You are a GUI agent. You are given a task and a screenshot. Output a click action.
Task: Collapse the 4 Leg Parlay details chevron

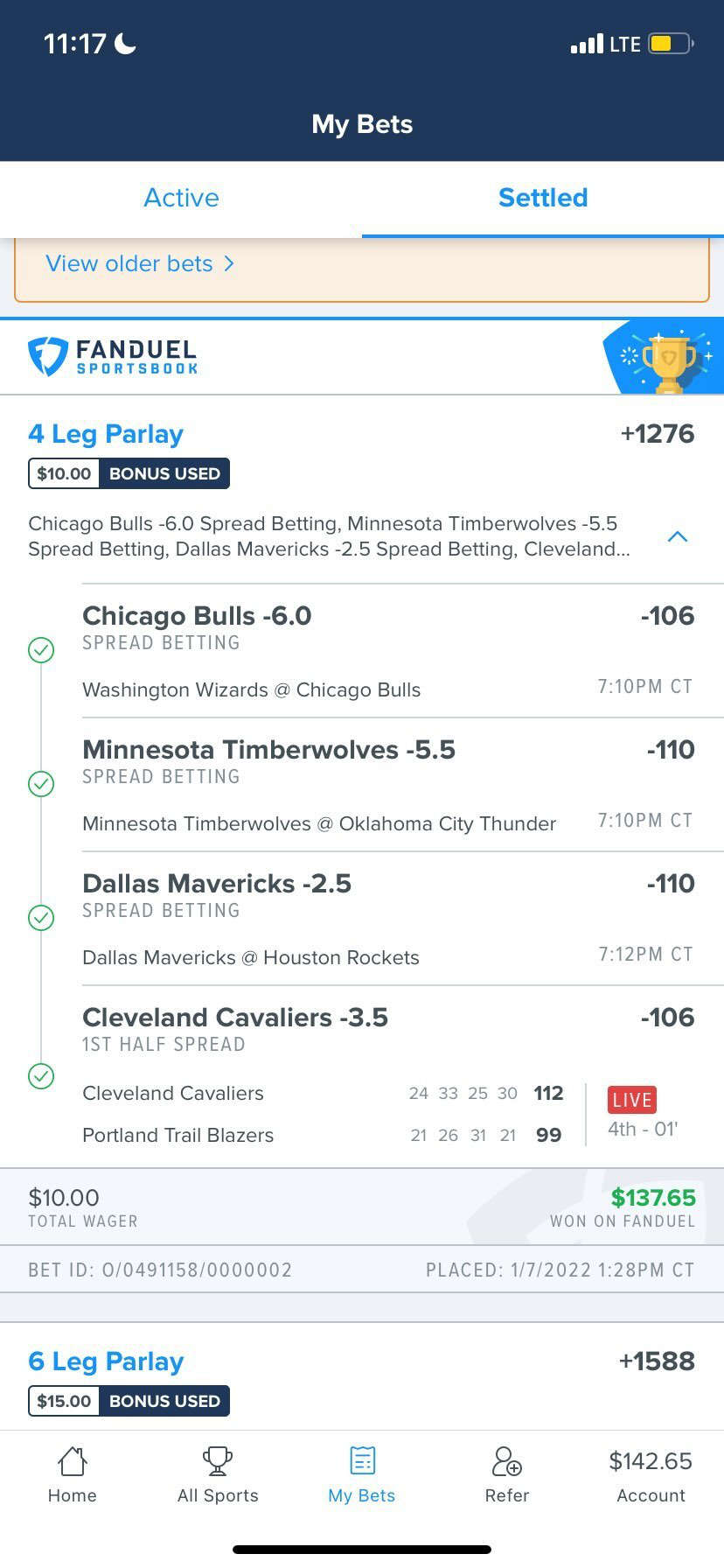(678, 536)
